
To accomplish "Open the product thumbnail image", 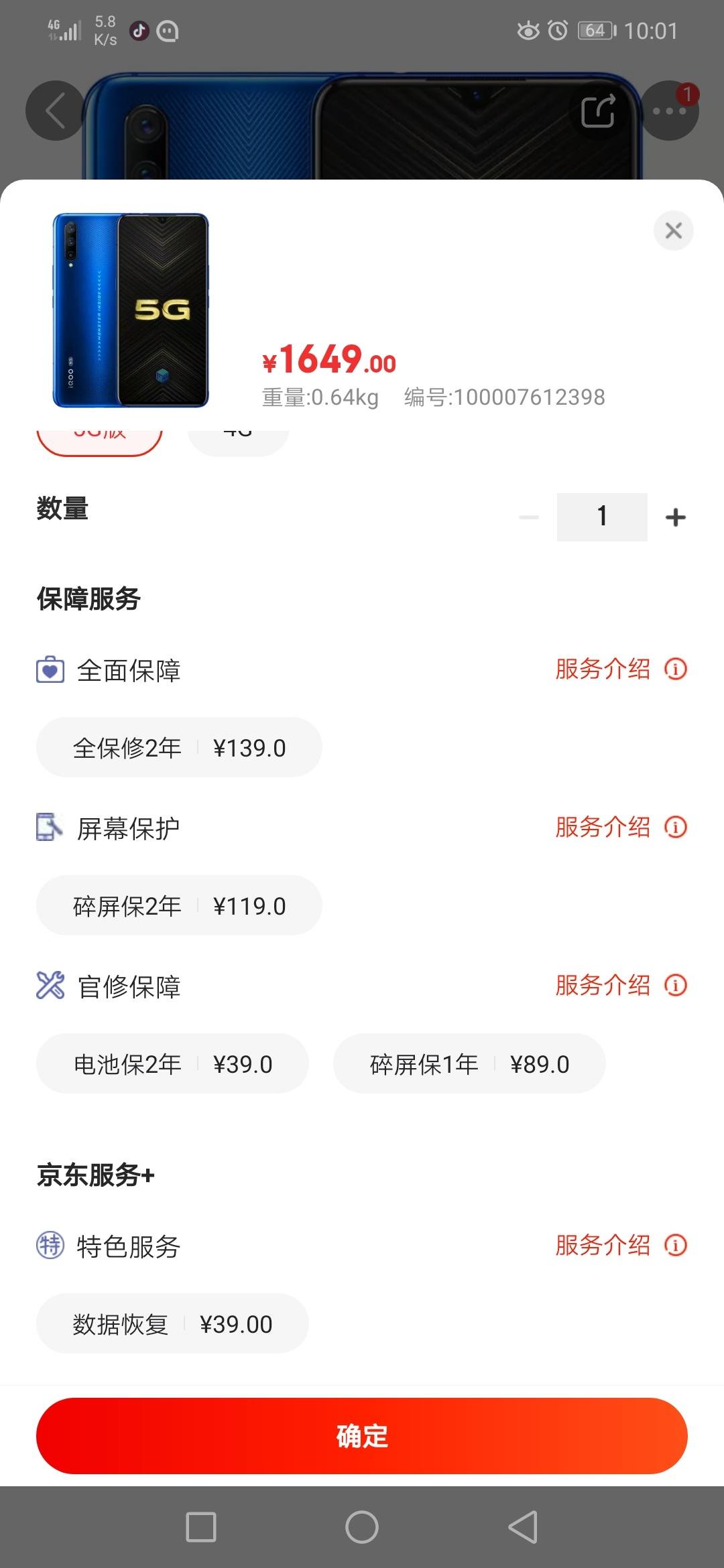I will pyautogui.click(x=131, y=310).
